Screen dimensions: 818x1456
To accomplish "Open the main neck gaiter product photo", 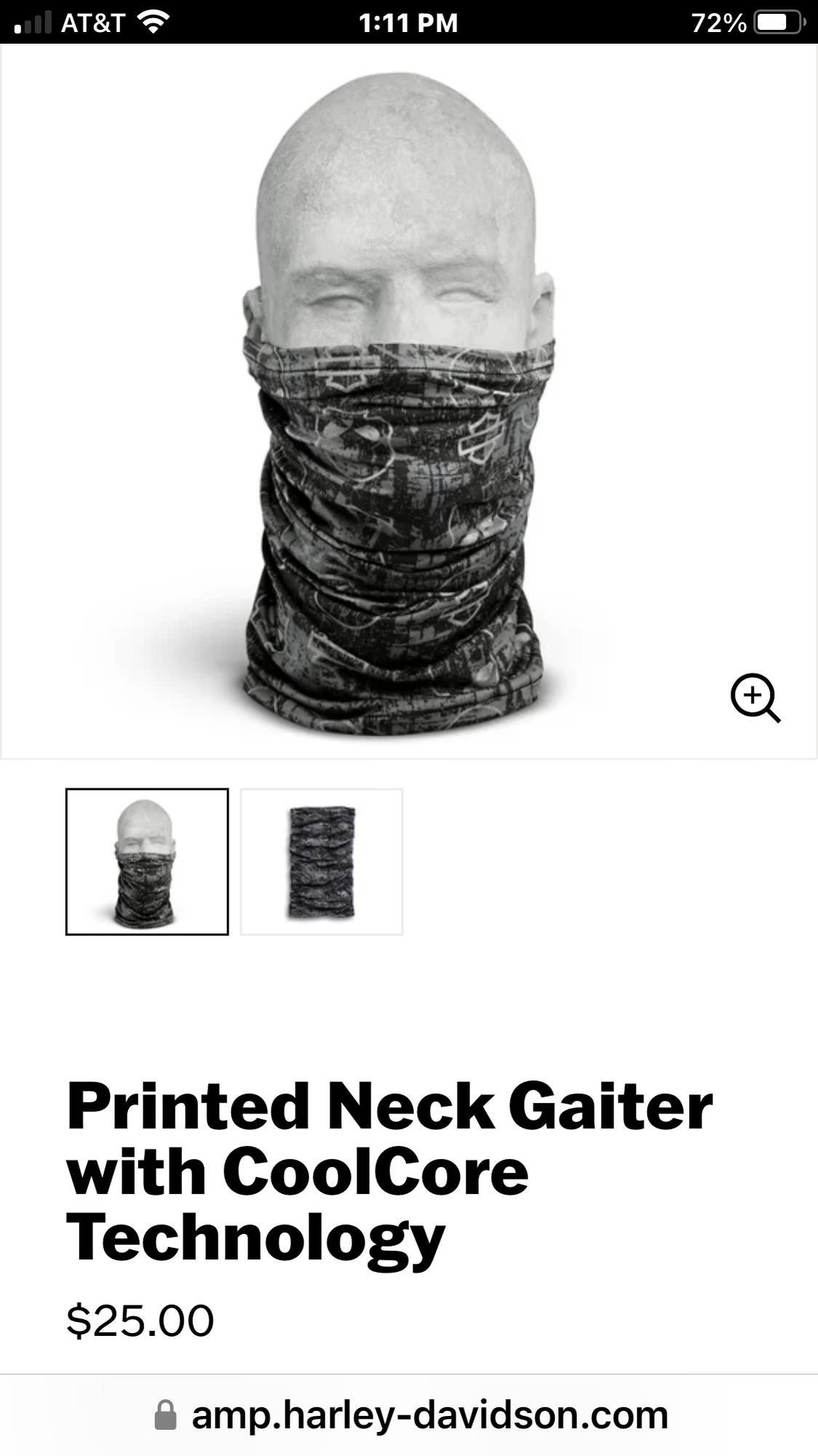I will tap(398, 408).
